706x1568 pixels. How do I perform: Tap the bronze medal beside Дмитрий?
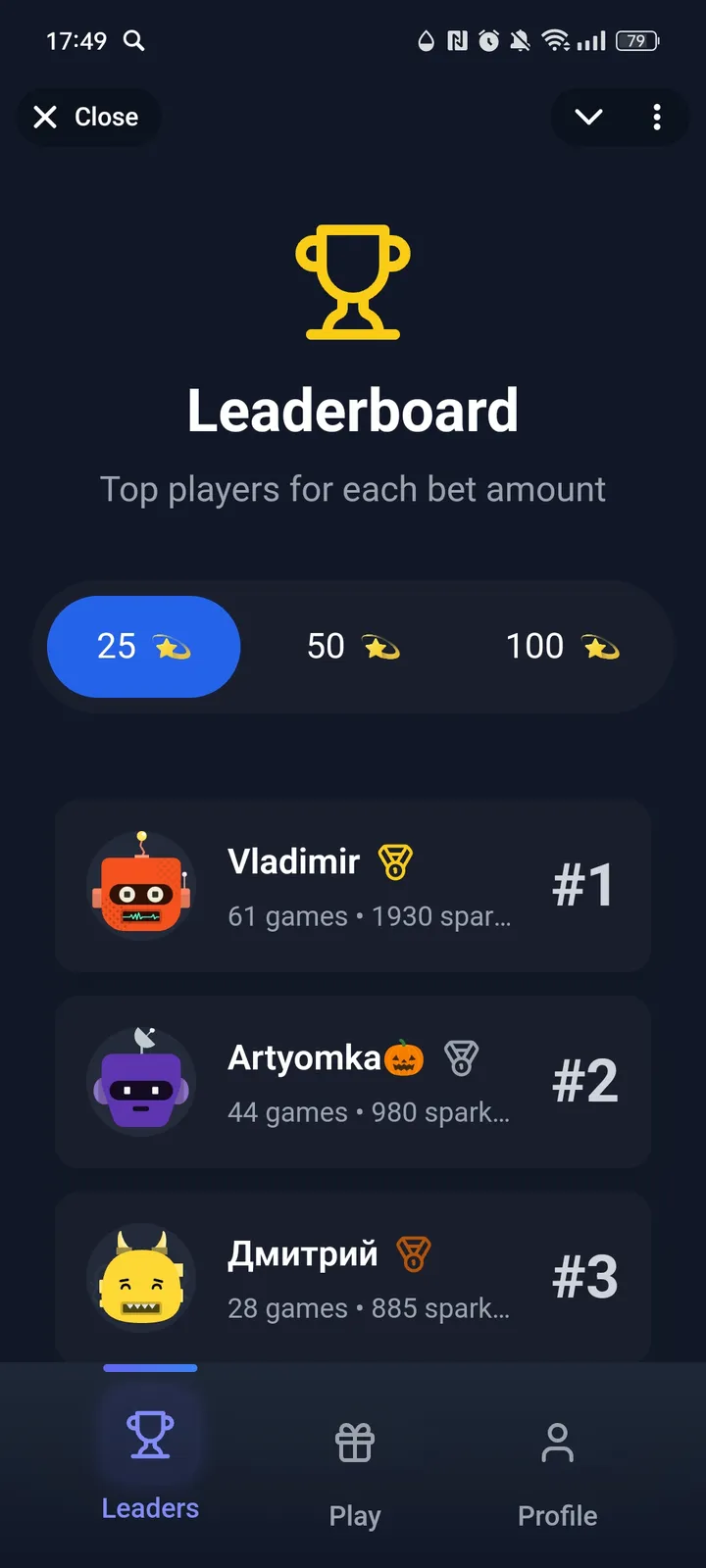(412, 1252)
